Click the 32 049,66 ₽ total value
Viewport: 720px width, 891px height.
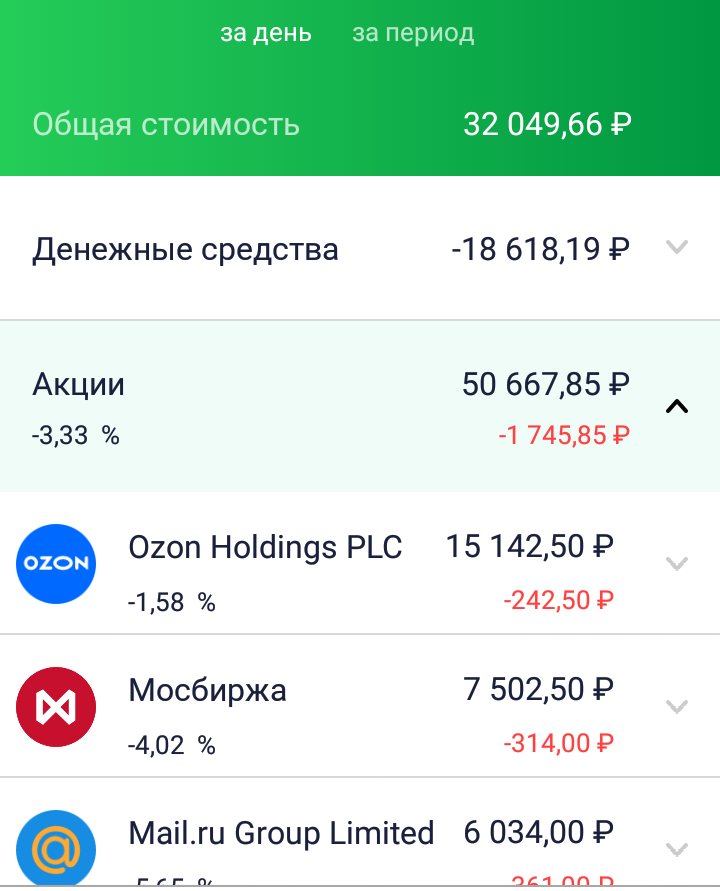coord(545,124)
